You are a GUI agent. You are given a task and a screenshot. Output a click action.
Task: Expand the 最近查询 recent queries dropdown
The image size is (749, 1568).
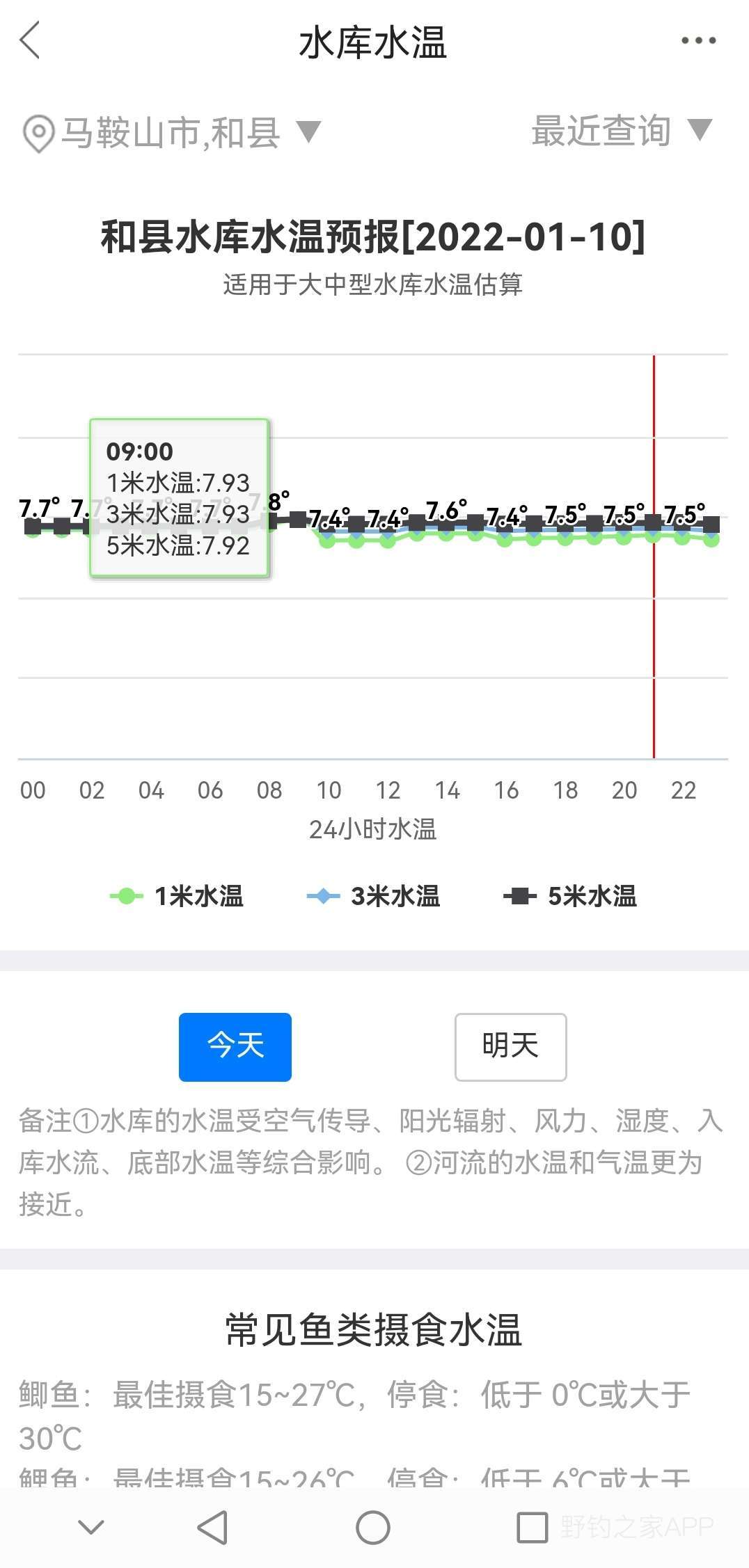pos(622,131)
